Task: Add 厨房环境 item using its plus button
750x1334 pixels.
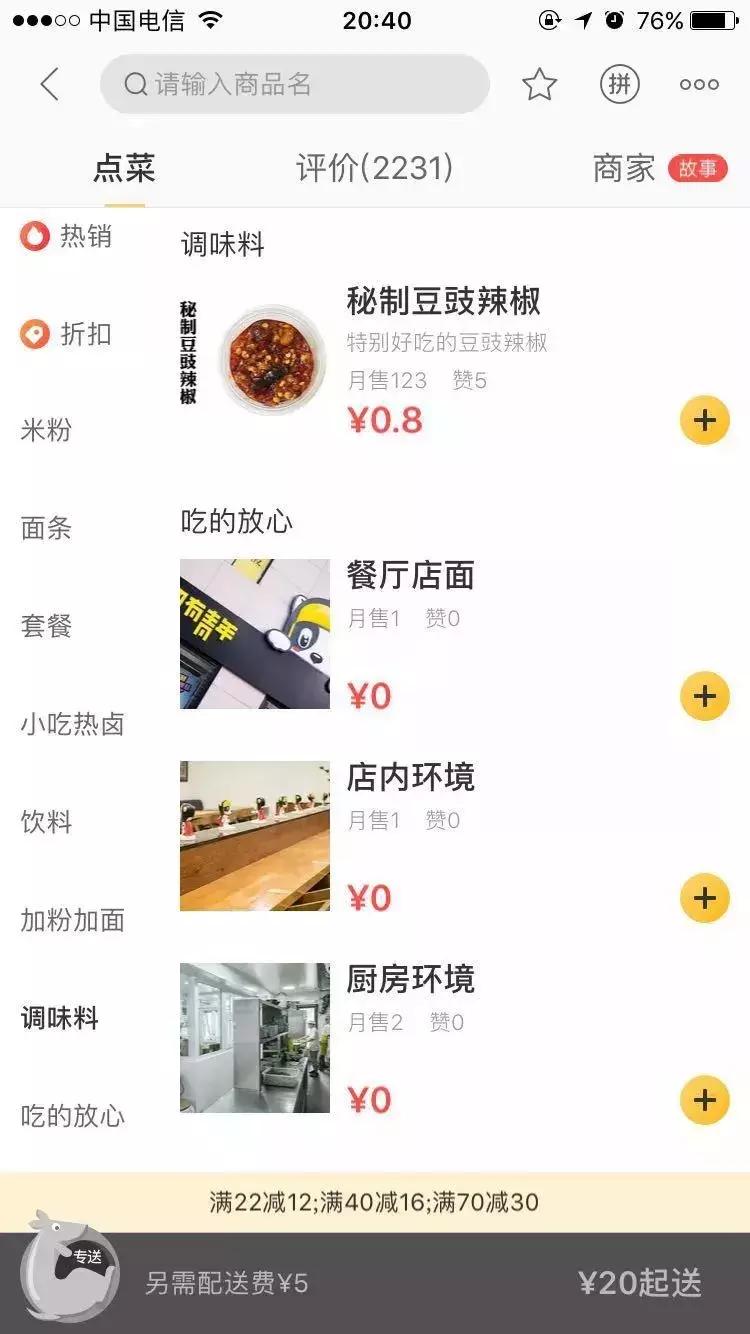Action: (704, 1100)
